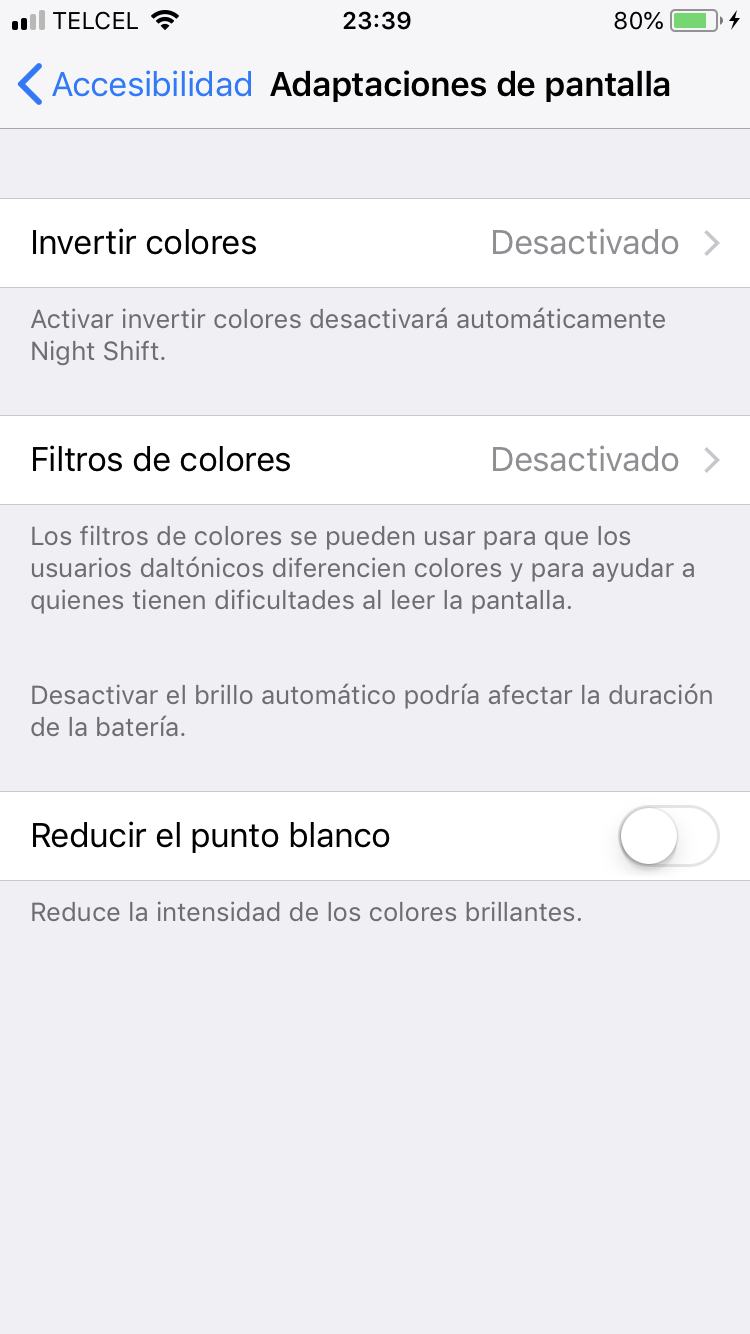This screenshot has width=750, height=1334.
Task: Enable Reducir el punto blanco
Action: 669,836
